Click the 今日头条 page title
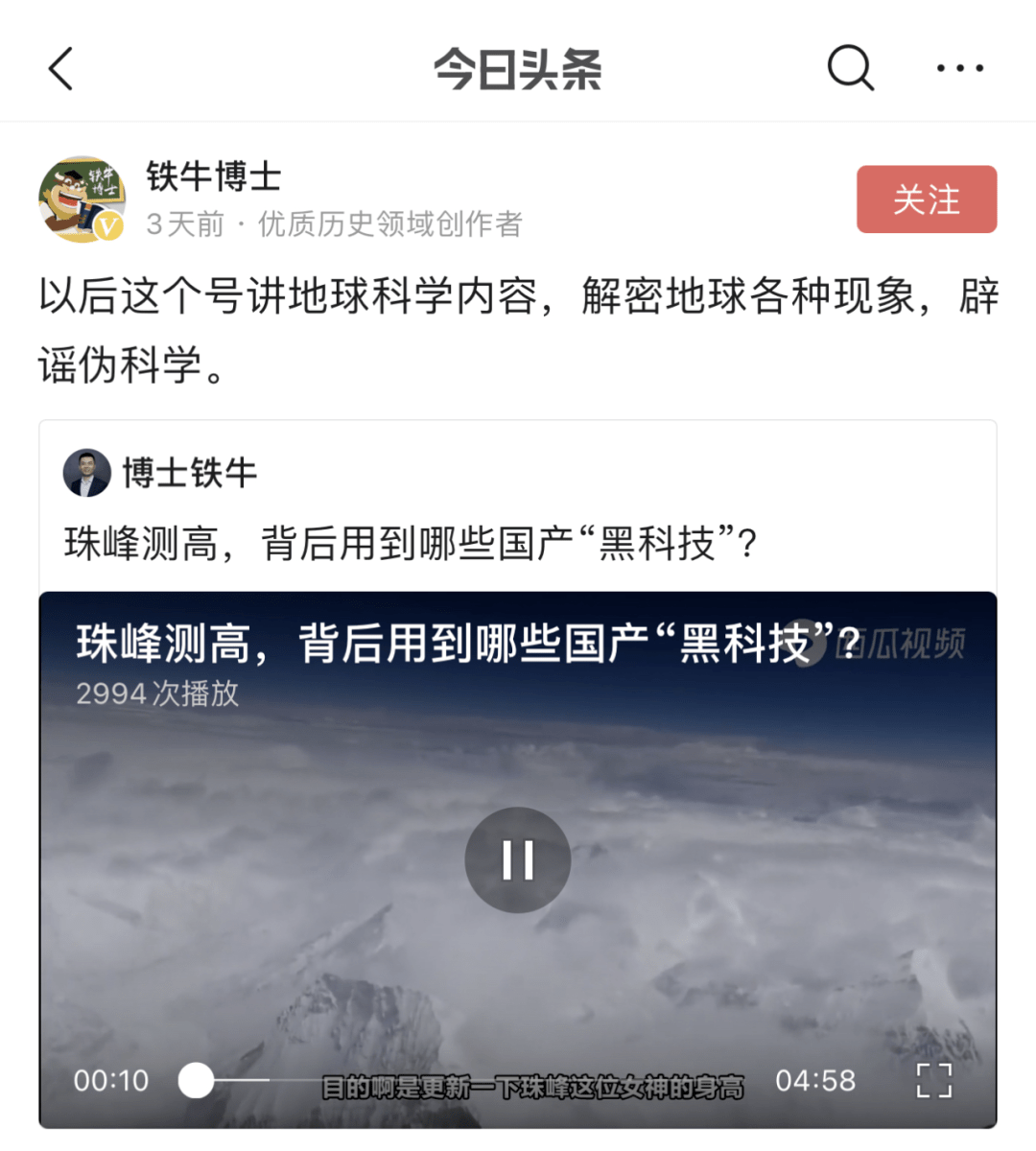Screen dimensions: 1036x1151 pyautogui.click(x=517, y=67)
